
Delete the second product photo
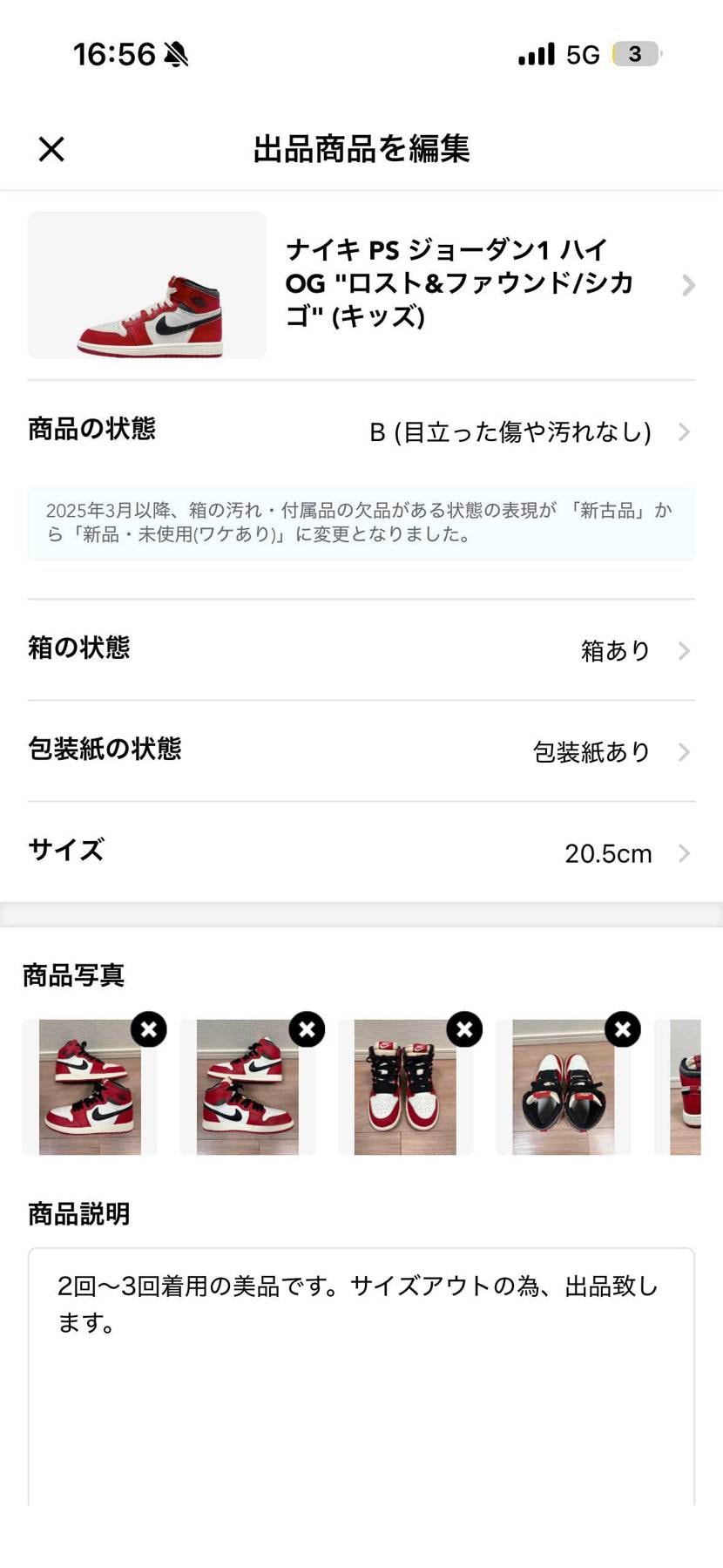coord(306,1029)
